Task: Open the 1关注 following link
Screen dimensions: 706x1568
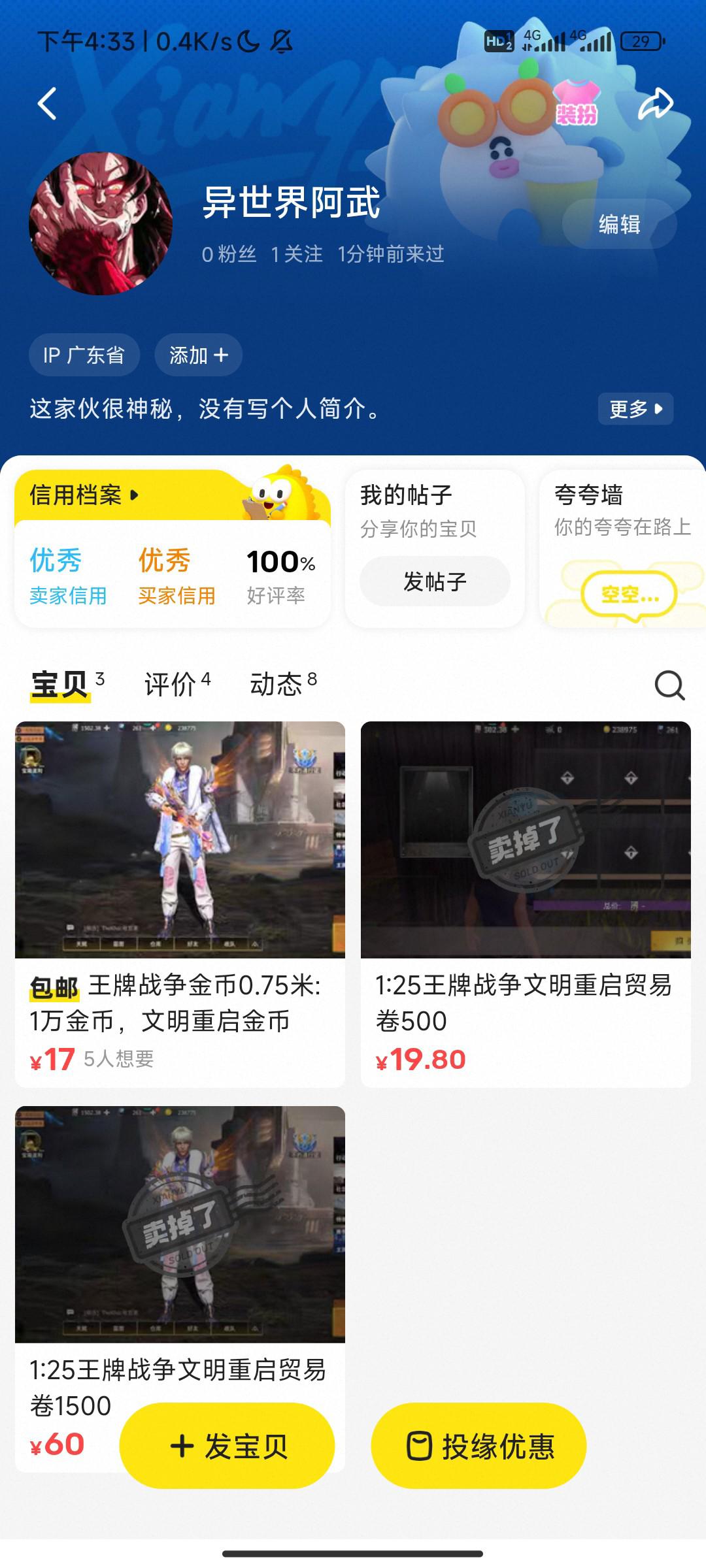Action: pyautogui.click(x=297, y=255)
